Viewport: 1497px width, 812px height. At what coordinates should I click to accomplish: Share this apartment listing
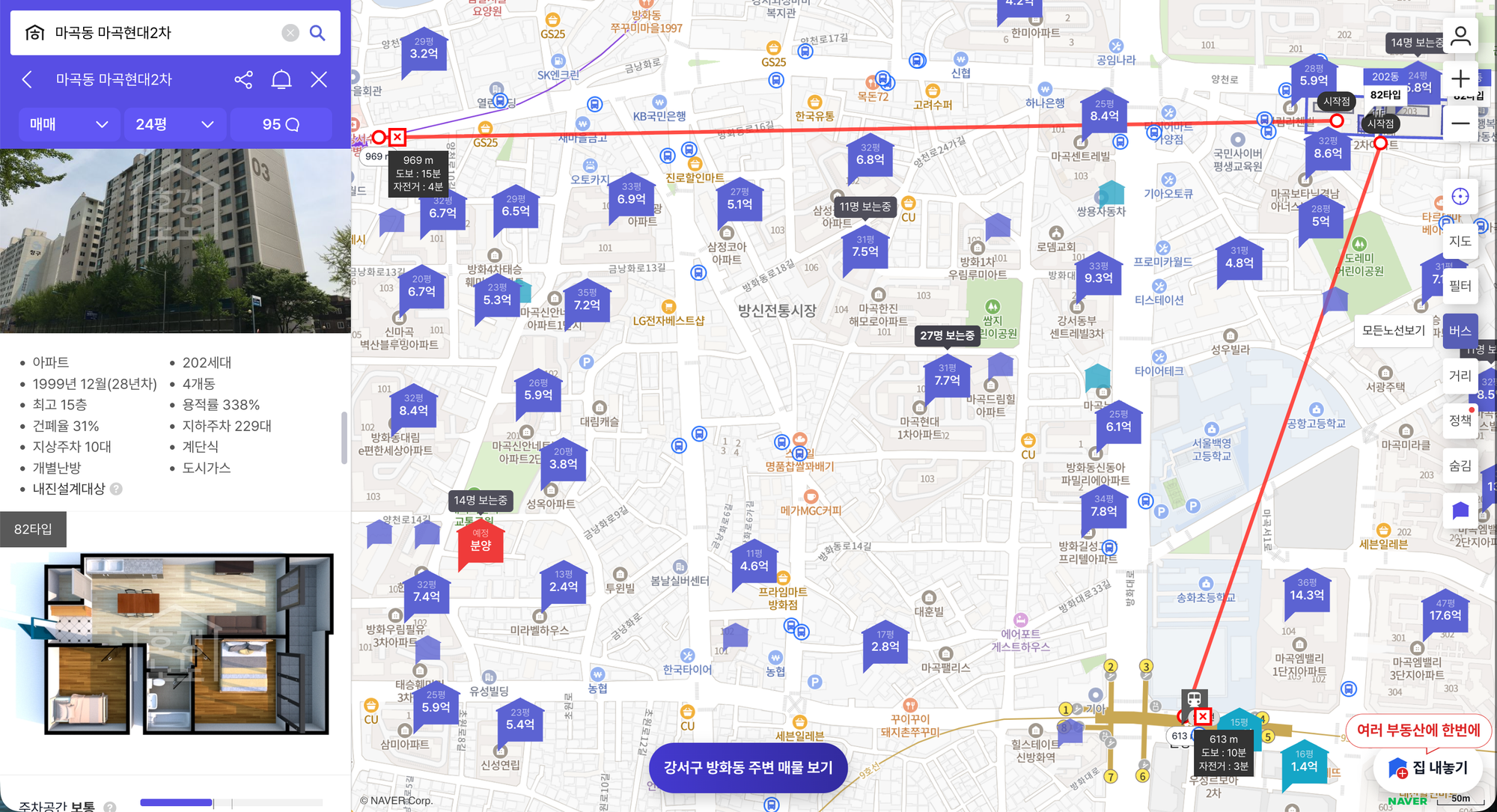[x=243, y=79]
